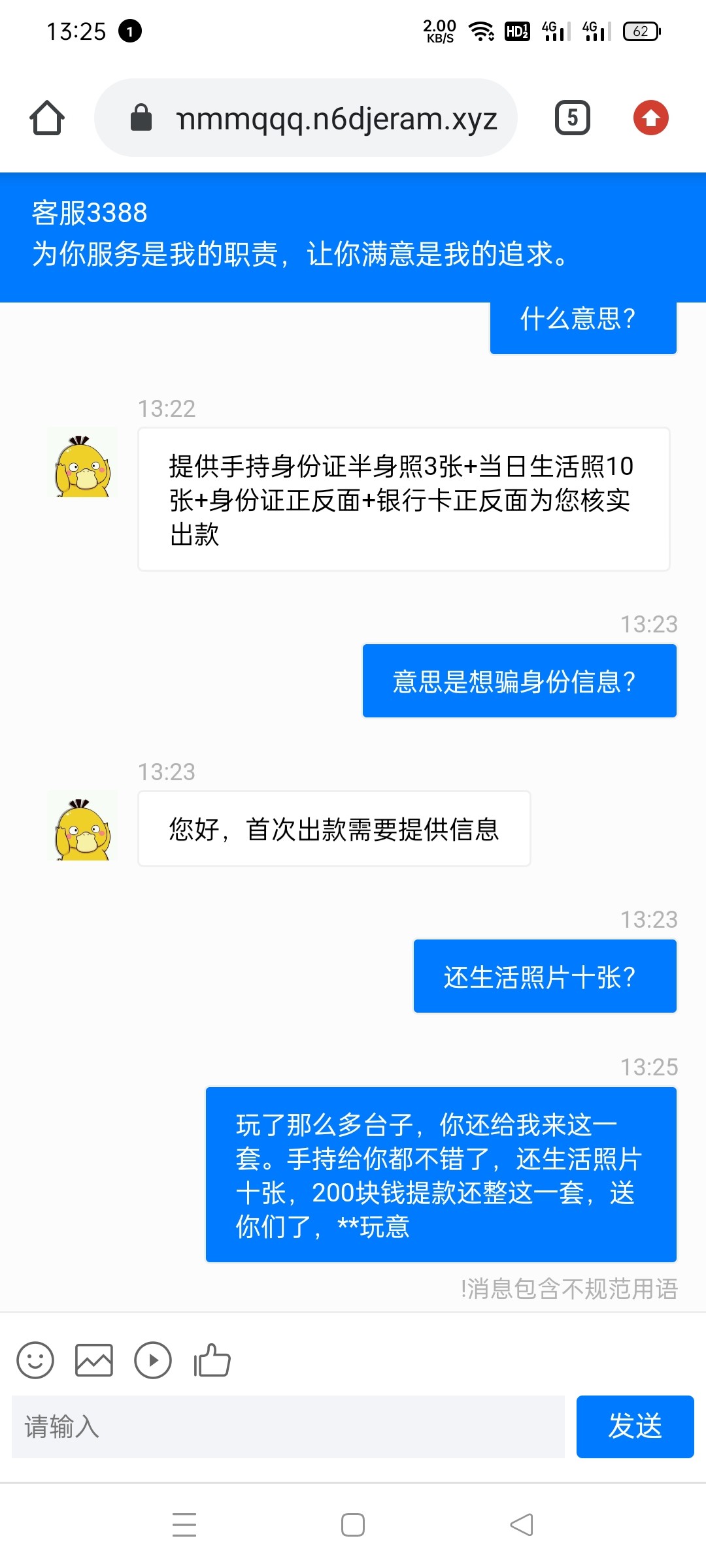Open recent apps from the navigation bar
The height and width of the screenshot is (1568, 706).
point(184,1525)
